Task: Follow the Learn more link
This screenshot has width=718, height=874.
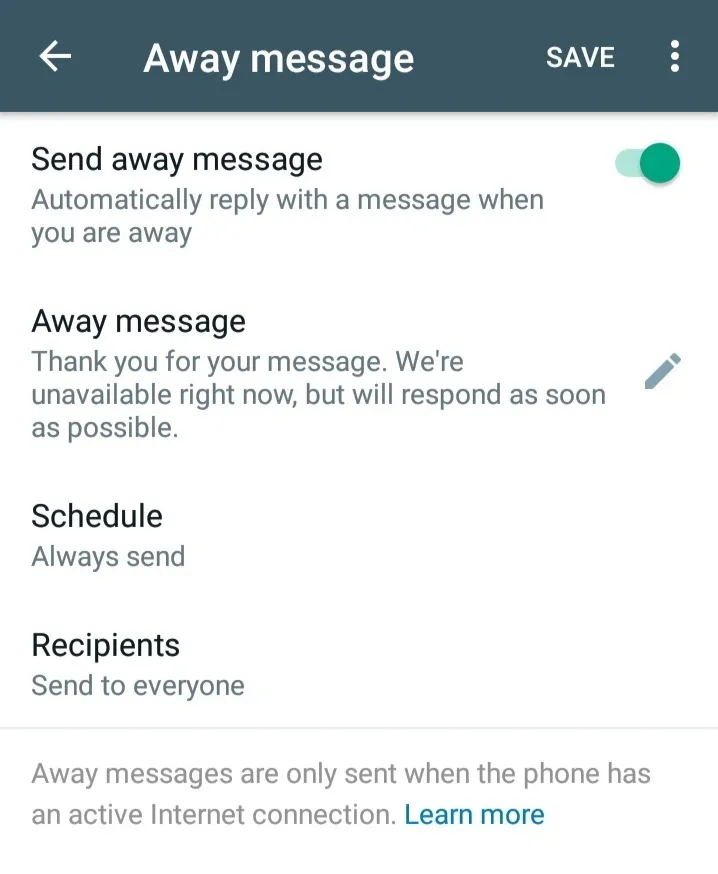Action: click(x=474, y=814)
